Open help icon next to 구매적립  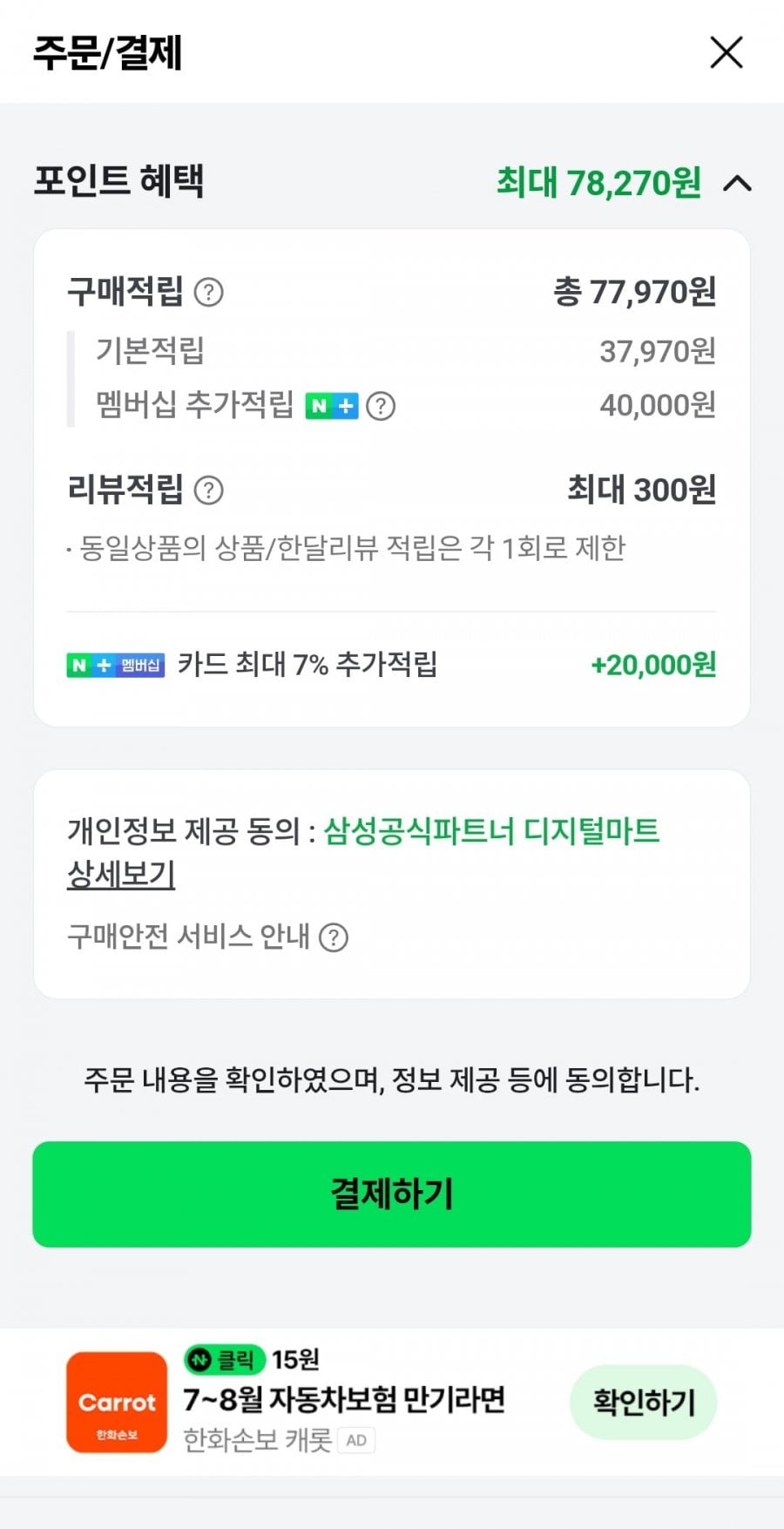[208, 292]
